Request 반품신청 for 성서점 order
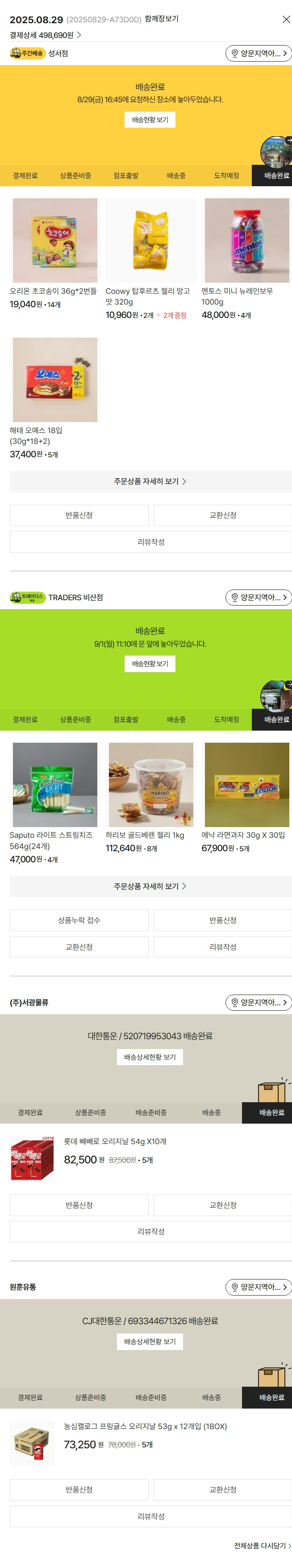The height and width of the screenshot is (1568, 292). [x=79, y=515]
